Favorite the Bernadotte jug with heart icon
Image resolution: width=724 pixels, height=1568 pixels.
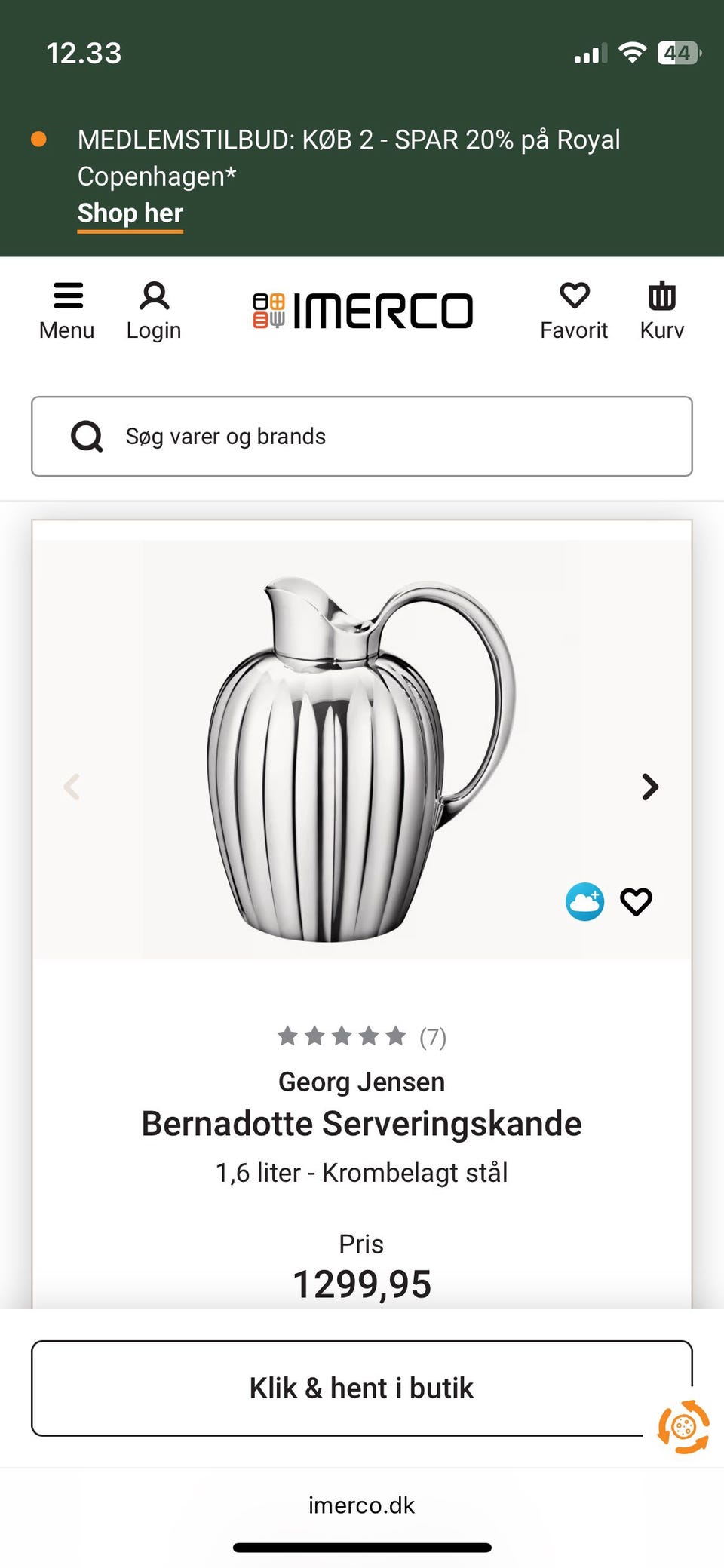tap(636, 901)
